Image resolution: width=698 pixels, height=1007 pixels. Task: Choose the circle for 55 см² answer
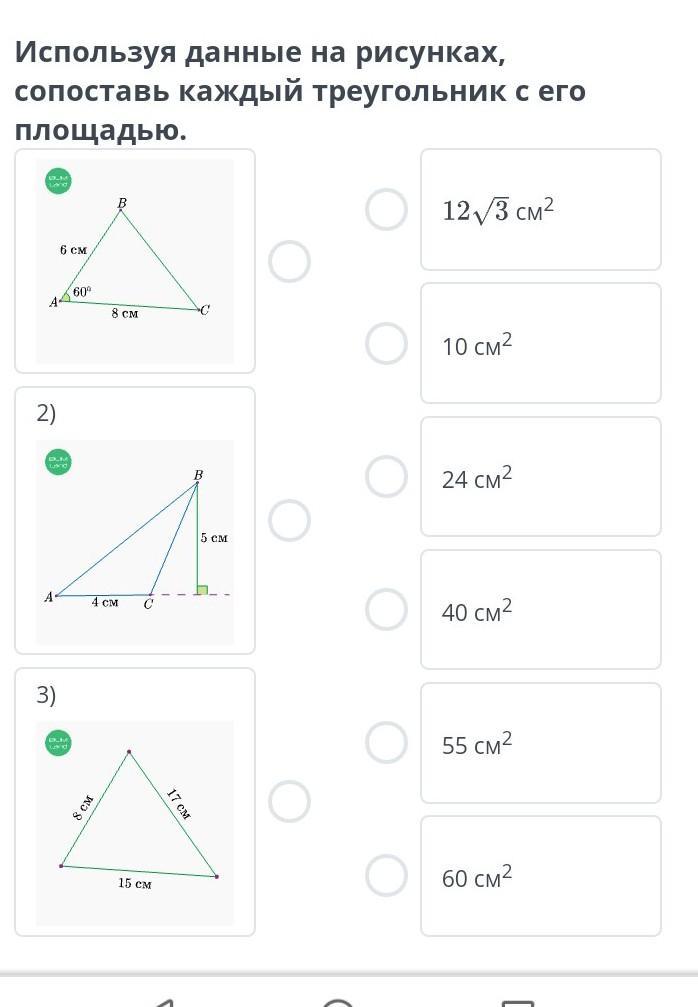(x=387, y=742)
